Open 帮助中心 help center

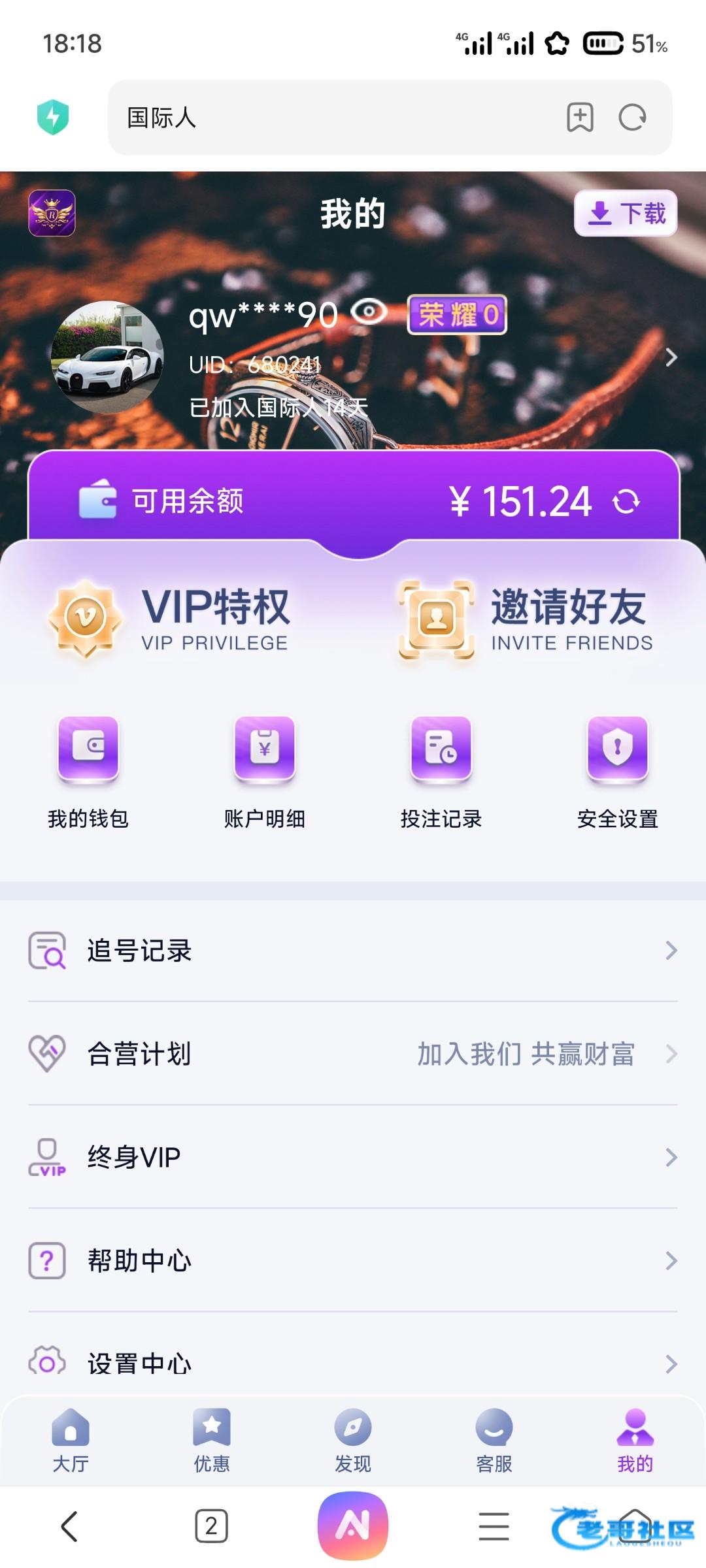pyautogui.click(x=353, y=1260)
